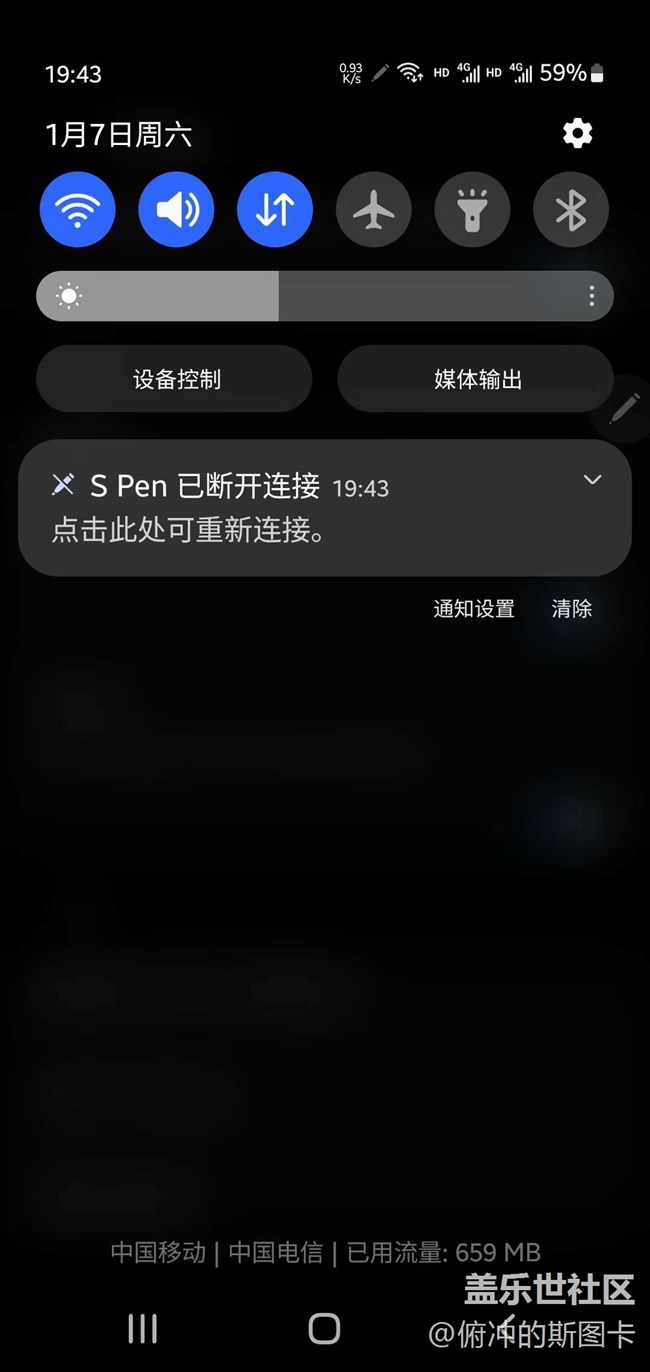Open recent apps from navigation bar
The width and height of the screenshot is (650, 1372).
click(143, 1328)
